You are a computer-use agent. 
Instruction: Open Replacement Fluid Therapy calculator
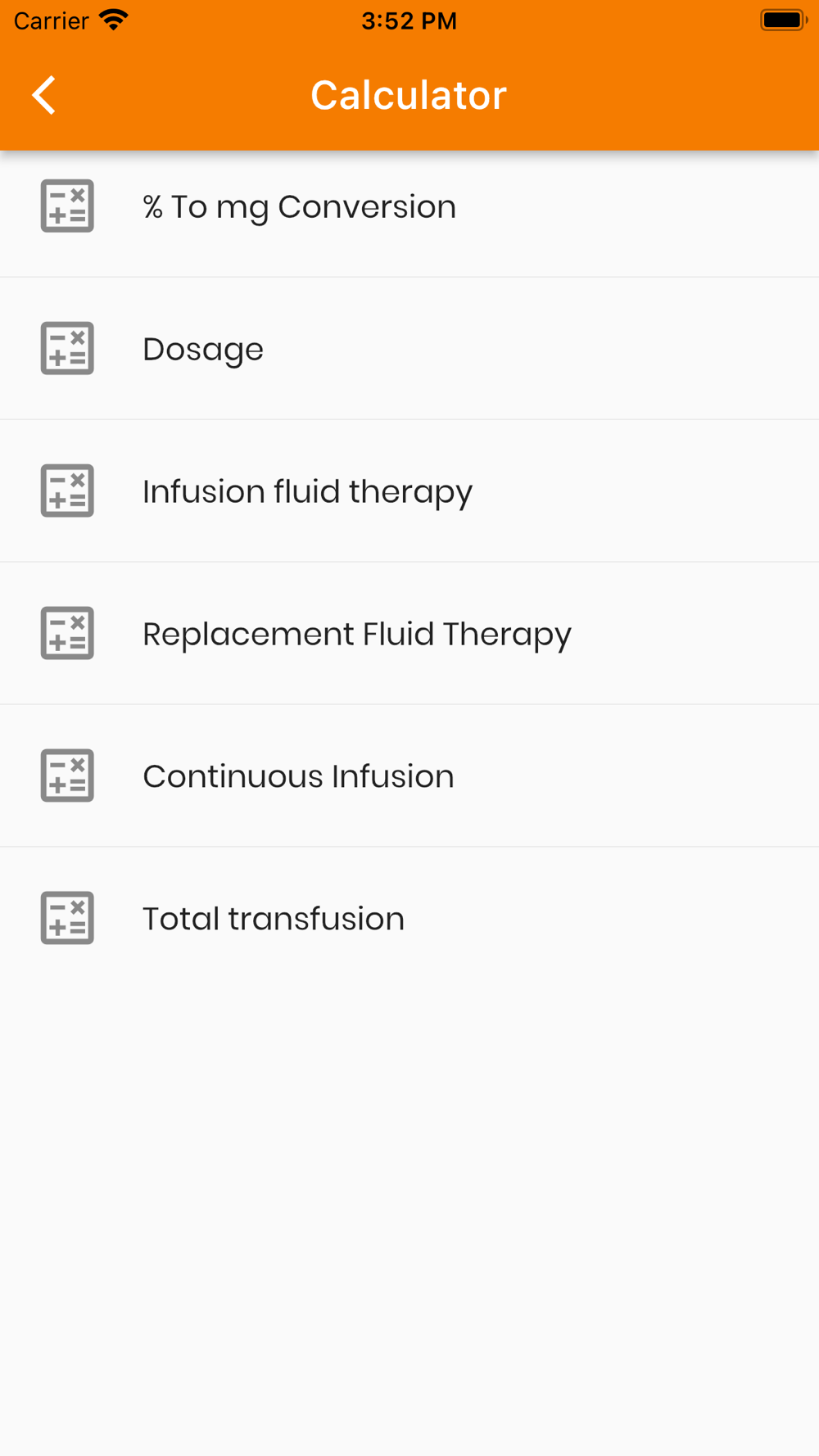pyautogui.click(x=409, y=634)
